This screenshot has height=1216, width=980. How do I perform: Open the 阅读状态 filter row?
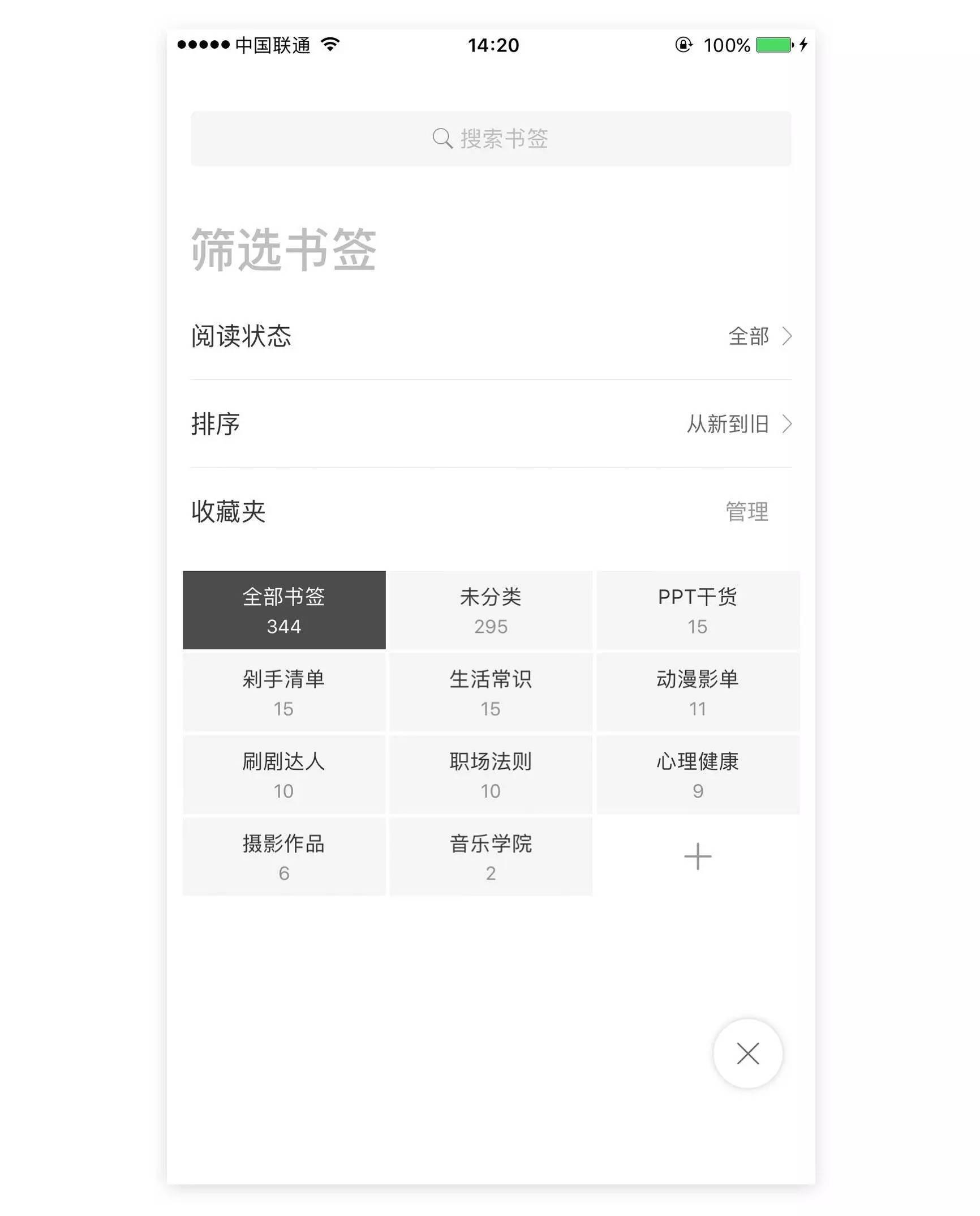pos(490,336)
